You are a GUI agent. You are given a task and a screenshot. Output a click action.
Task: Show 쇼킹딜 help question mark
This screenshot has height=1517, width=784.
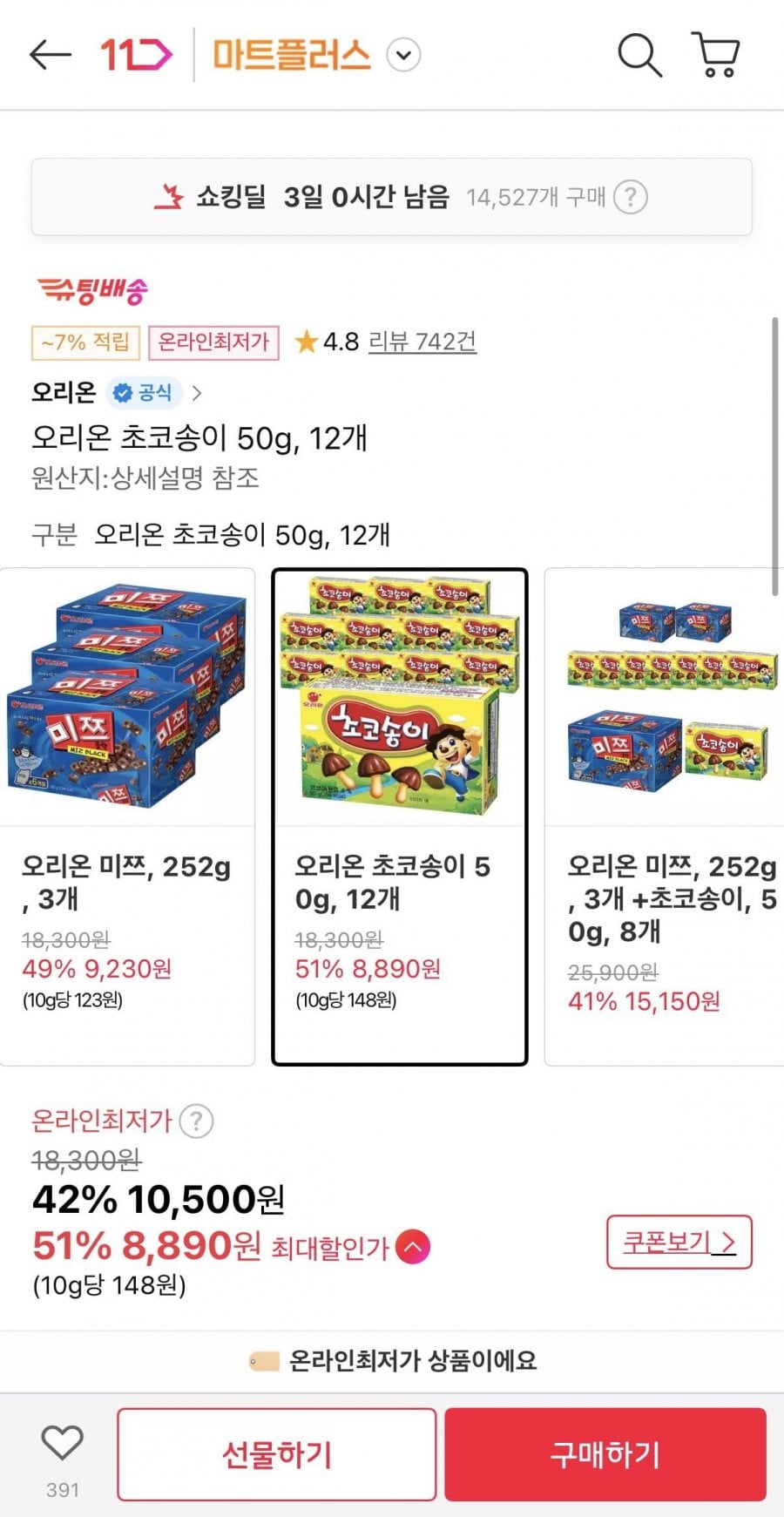630,197
